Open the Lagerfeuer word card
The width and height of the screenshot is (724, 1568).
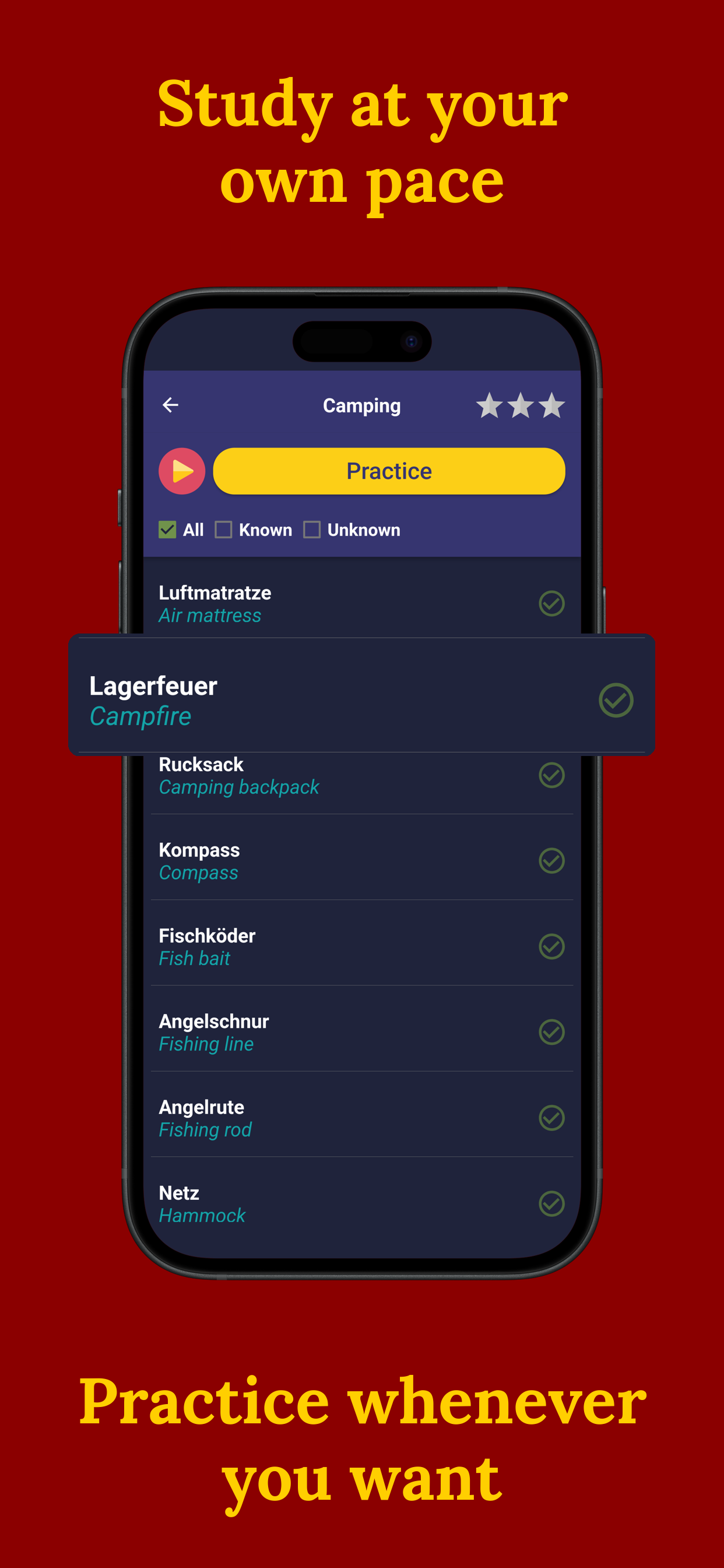(x=304, y=699)
